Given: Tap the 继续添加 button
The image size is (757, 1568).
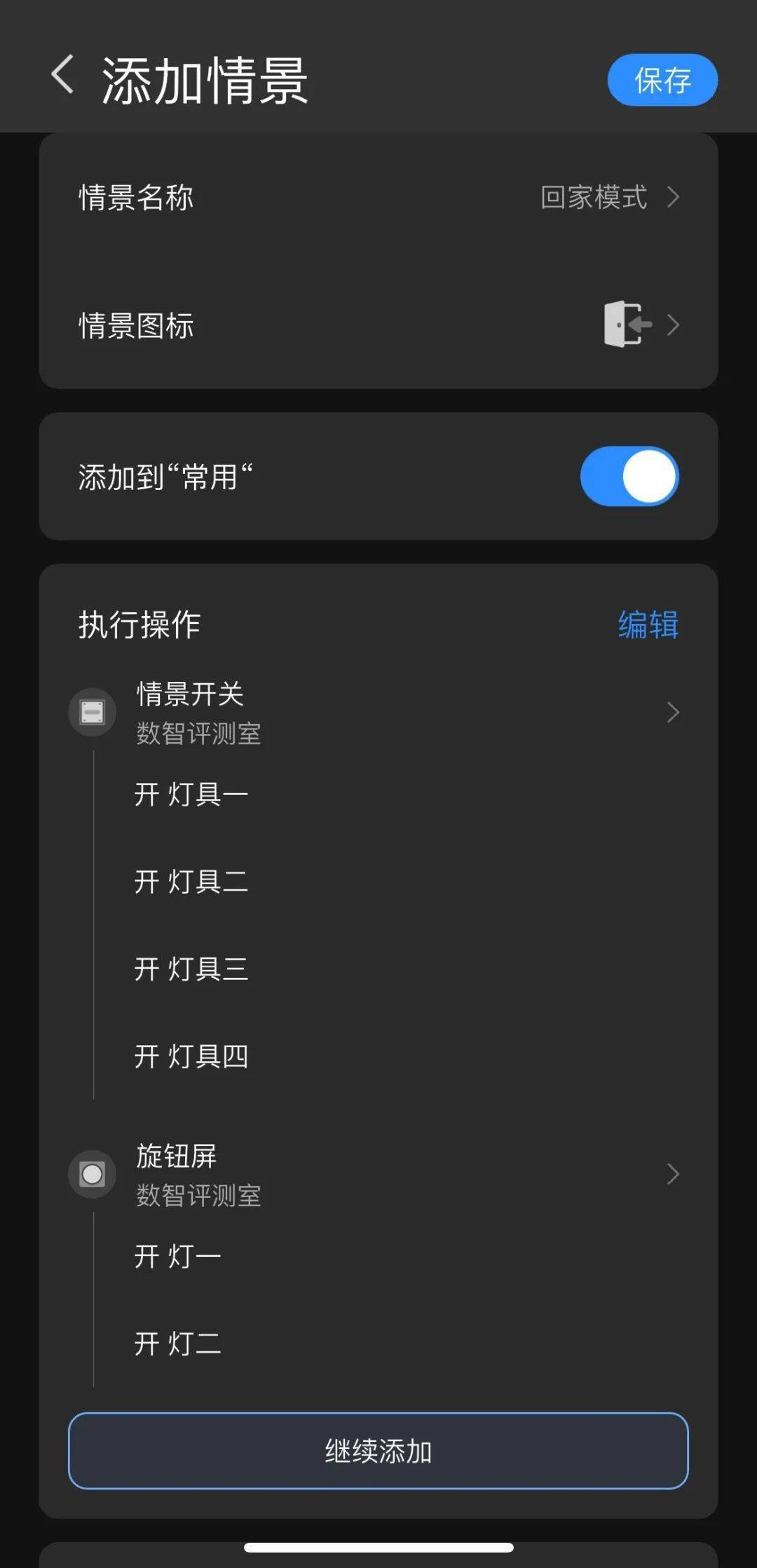Looking at the screenshot, I should [378, 1450].
